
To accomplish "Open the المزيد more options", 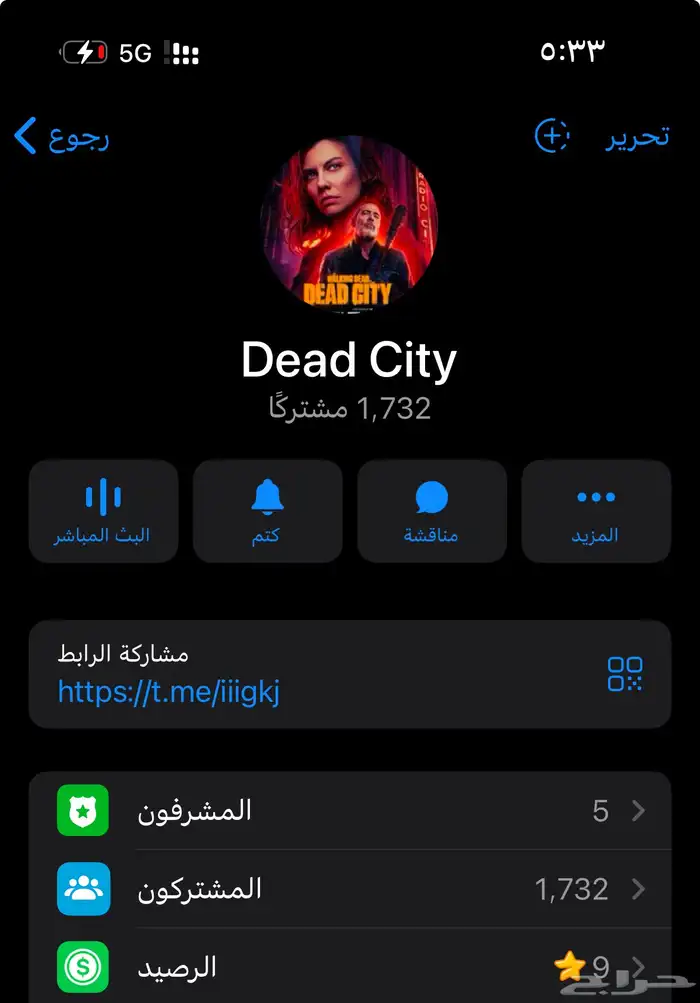I will [596, 511].
